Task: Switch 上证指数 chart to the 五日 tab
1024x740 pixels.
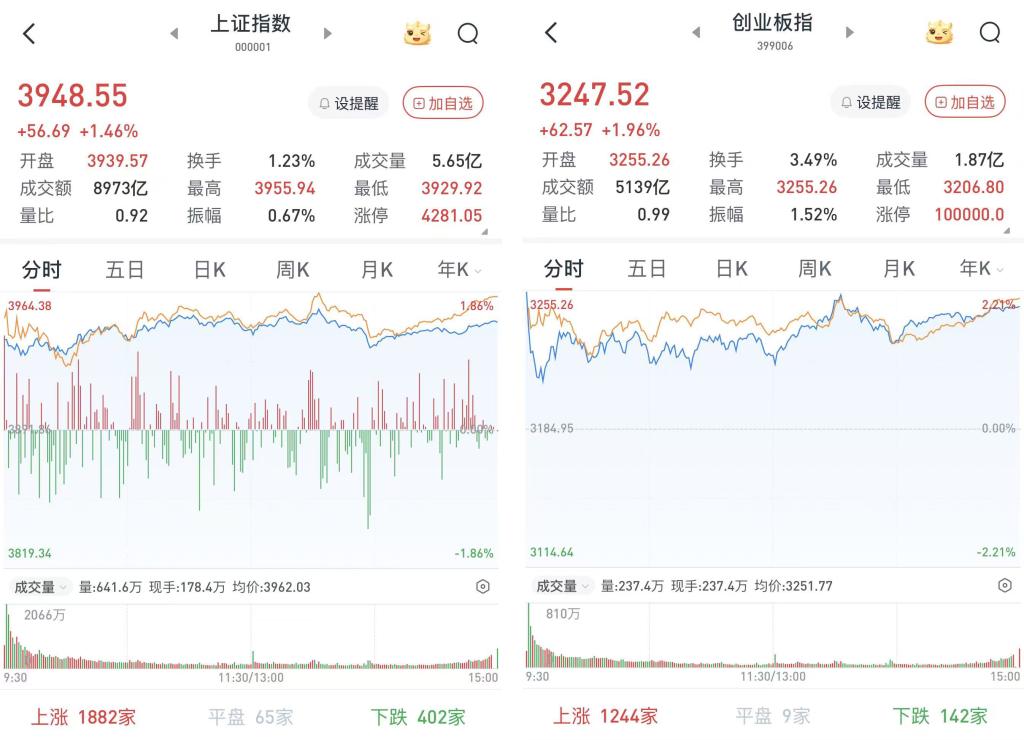Action: [x=125, y=269]
